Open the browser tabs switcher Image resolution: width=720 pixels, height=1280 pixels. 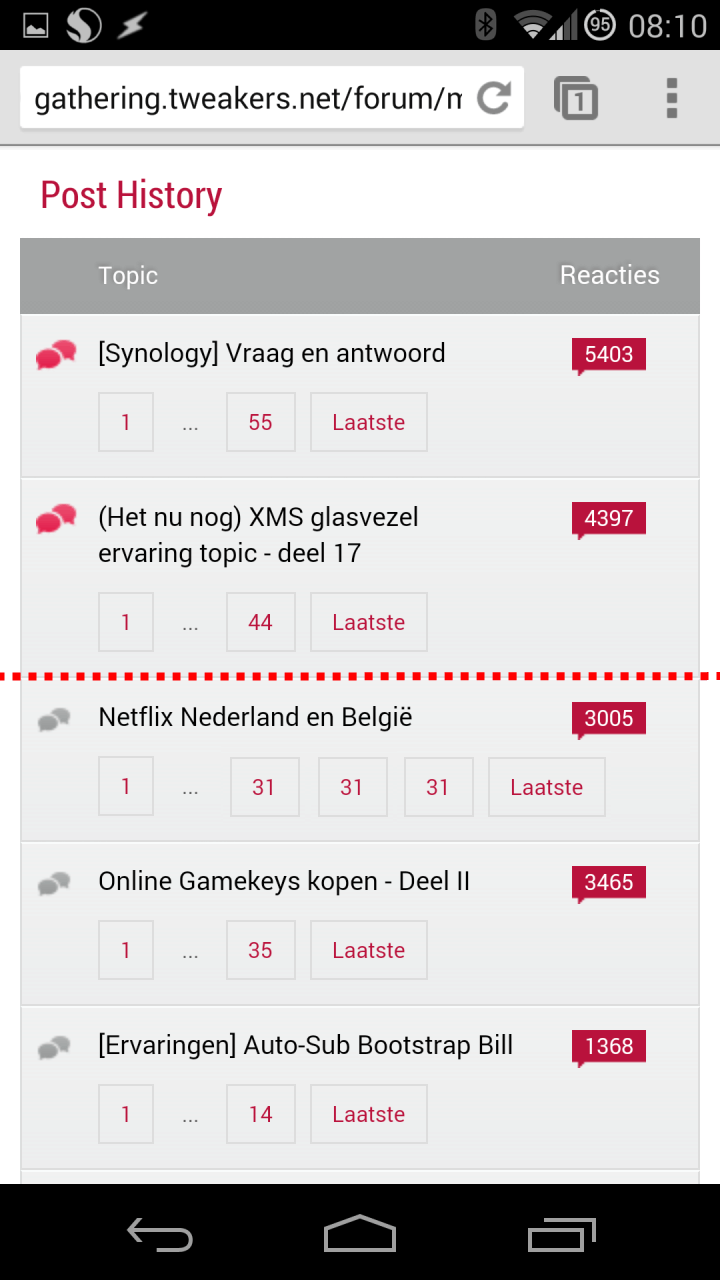[576, 98]
